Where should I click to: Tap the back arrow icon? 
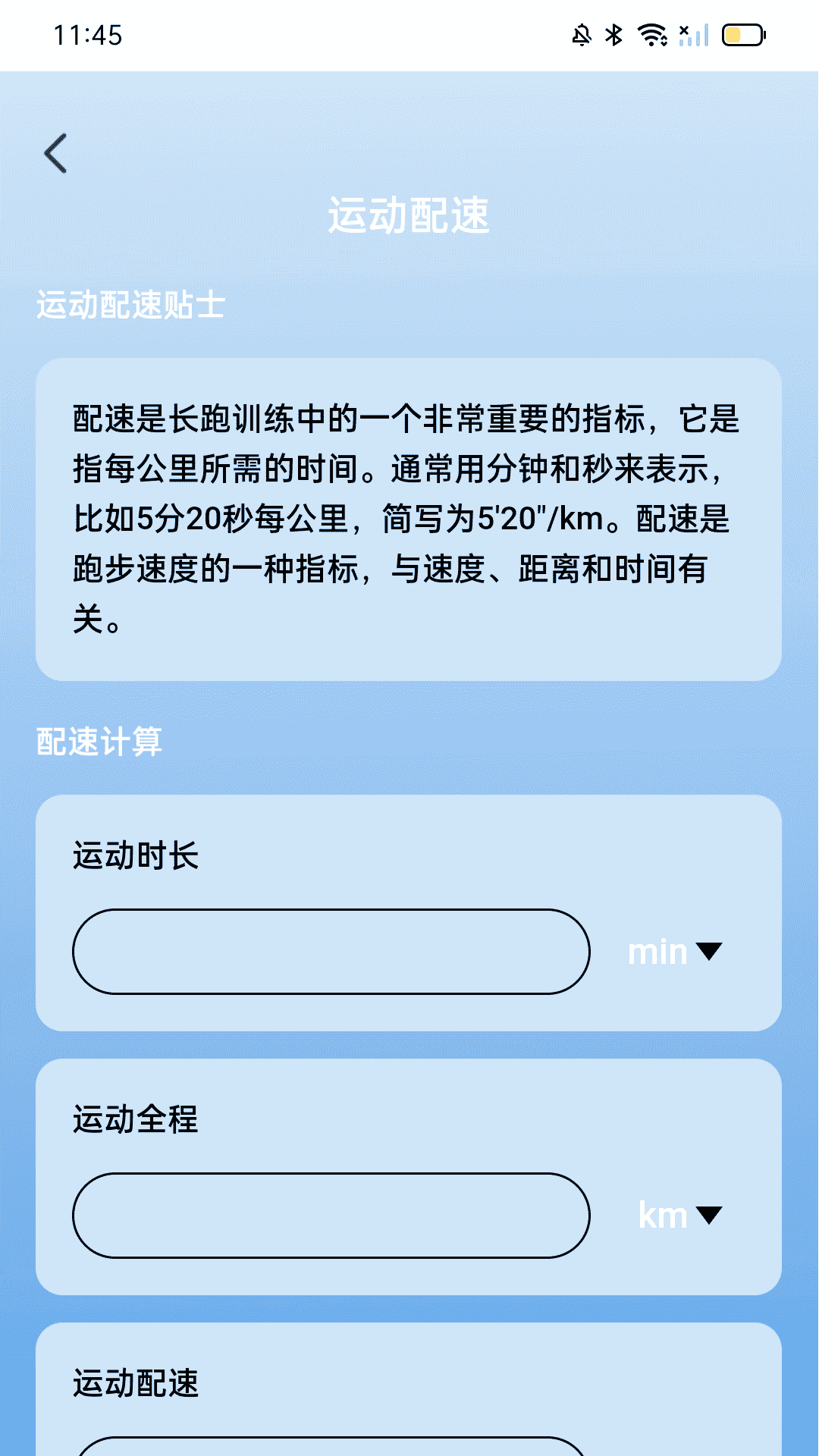pos(55,153)
